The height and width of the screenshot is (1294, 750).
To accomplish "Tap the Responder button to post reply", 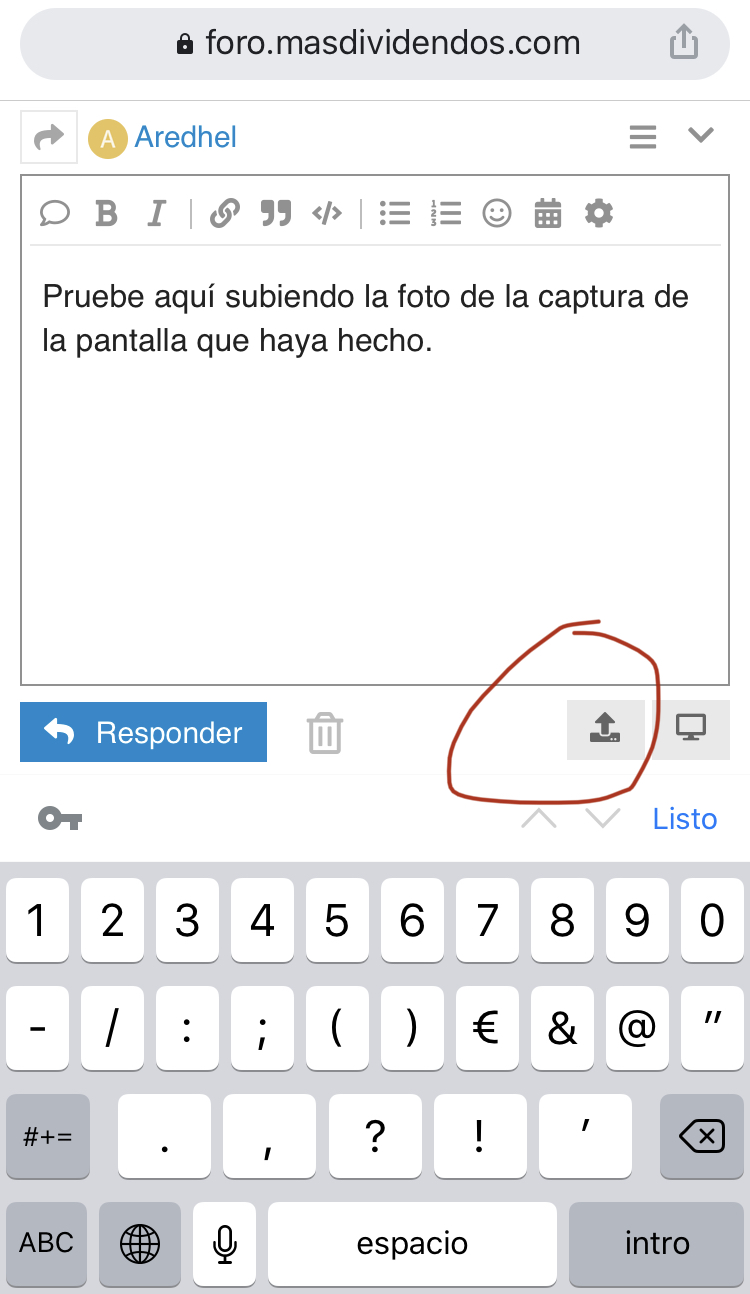I will [x=143, y=732].
